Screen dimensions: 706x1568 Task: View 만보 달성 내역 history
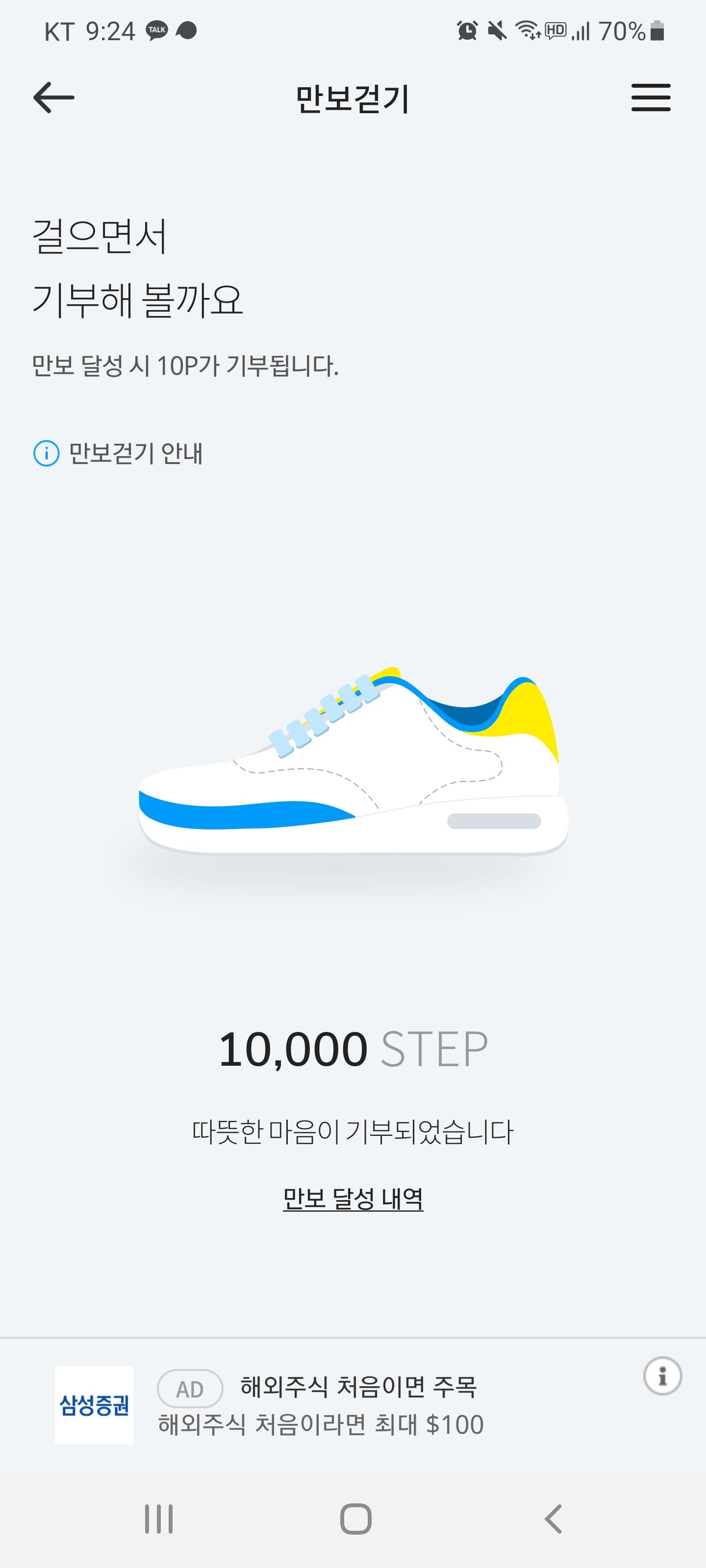pyautogui.click(x=353, y=1199)
